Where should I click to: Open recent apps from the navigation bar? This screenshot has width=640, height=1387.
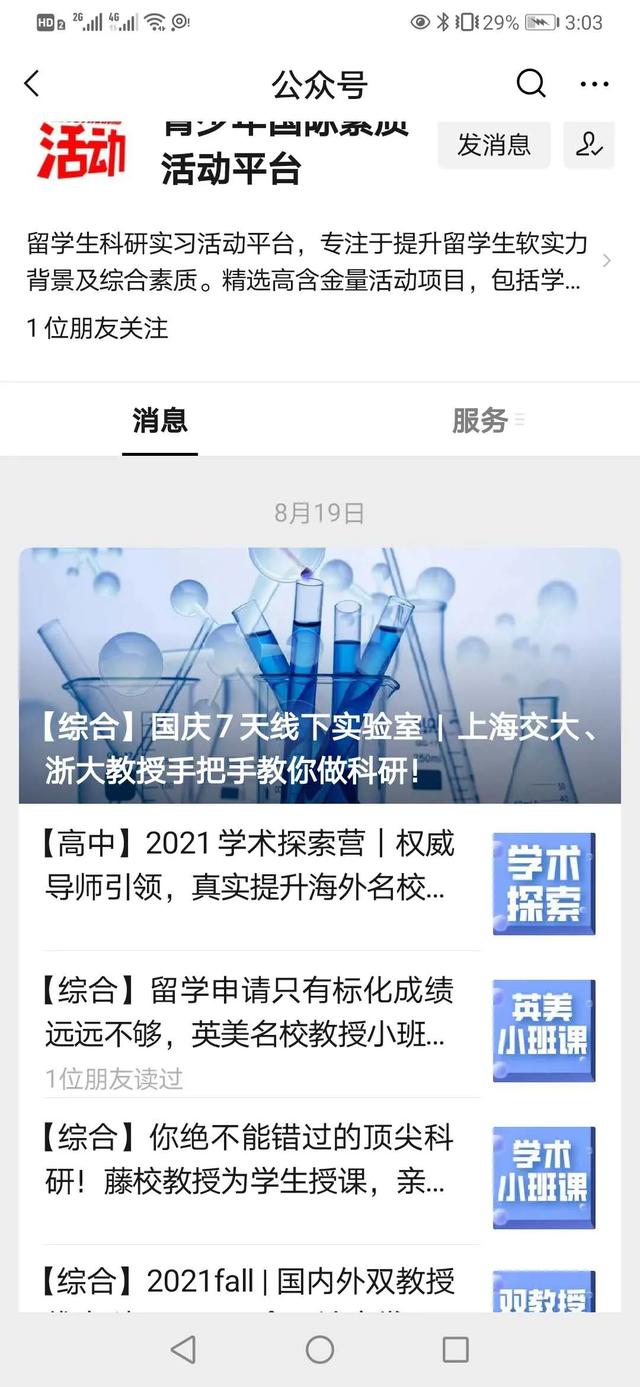coord(455,1349)
